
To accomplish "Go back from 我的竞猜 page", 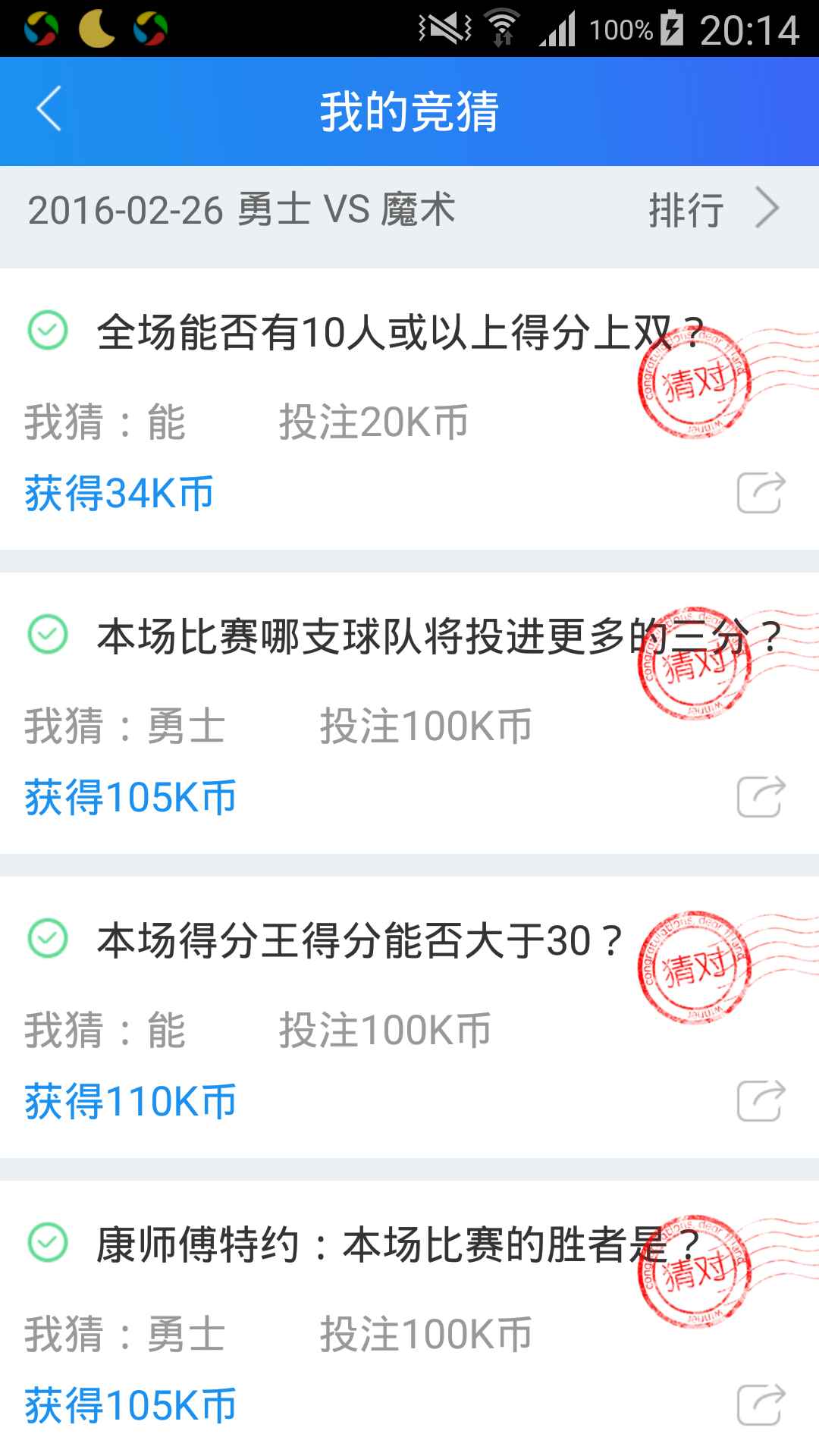I will click(49, 110).
